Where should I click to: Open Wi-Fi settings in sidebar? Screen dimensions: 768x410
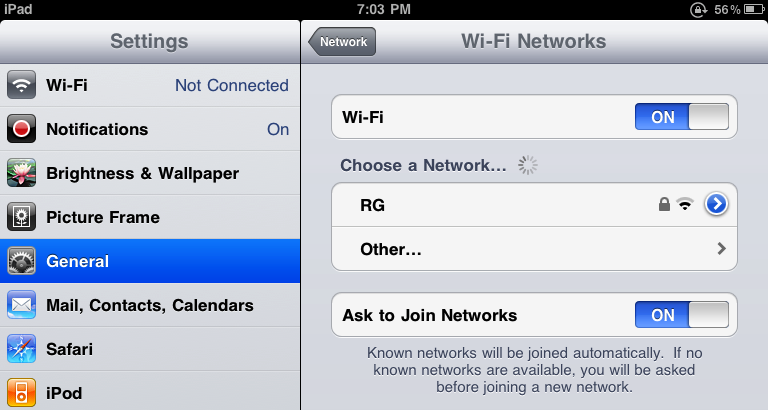(150, 85)
